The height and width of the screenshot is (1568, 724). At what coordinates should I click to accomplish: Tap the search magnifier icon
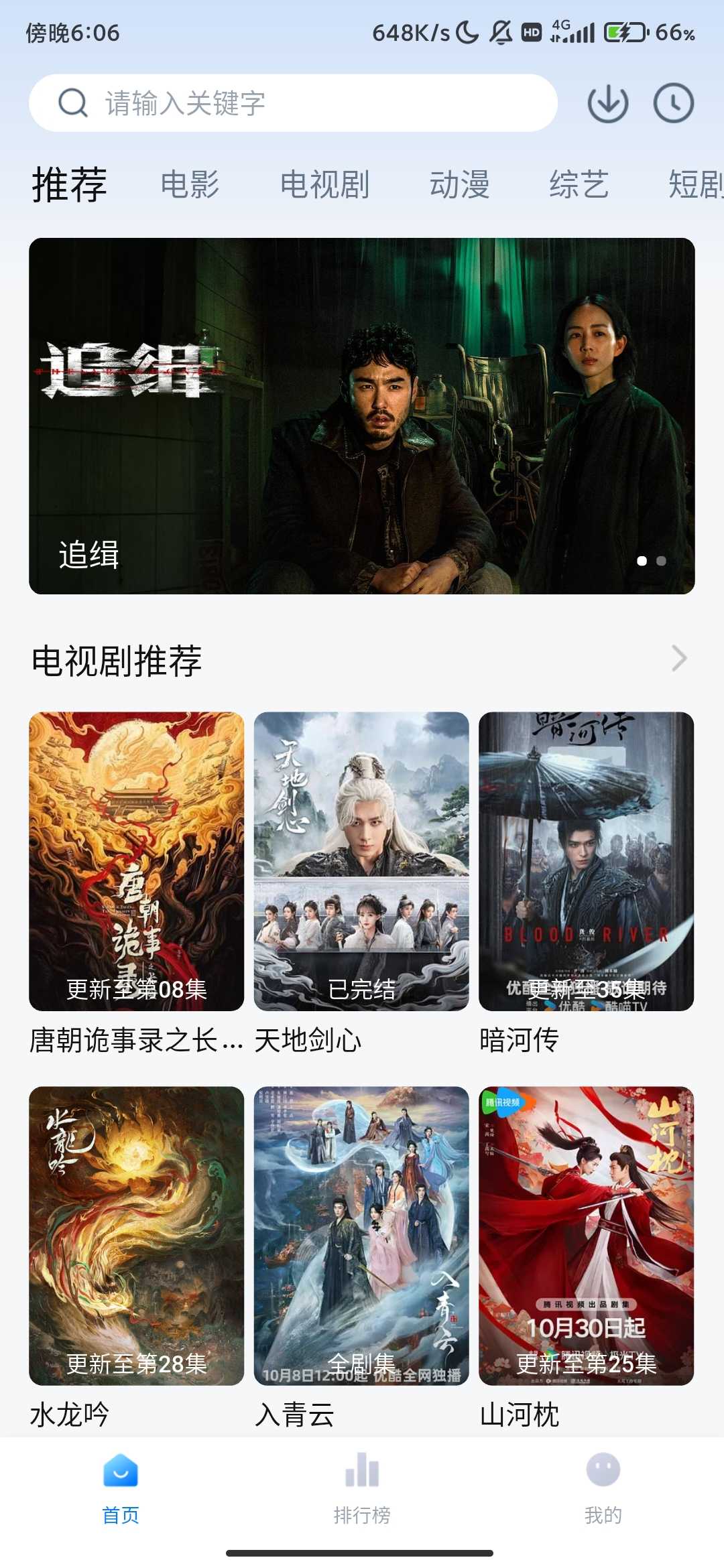(x=72, y=103)
